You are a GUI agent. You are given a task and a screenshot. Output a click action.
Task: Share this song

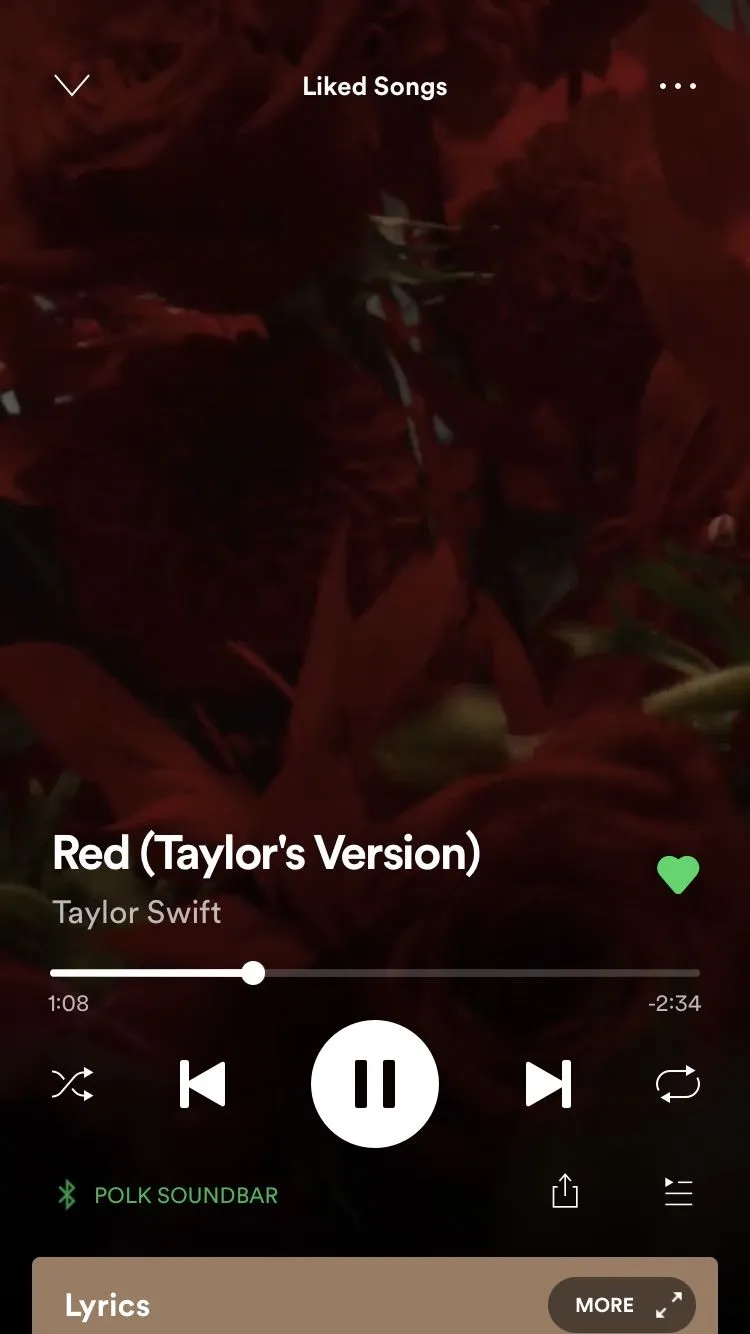coord(565,1192)
